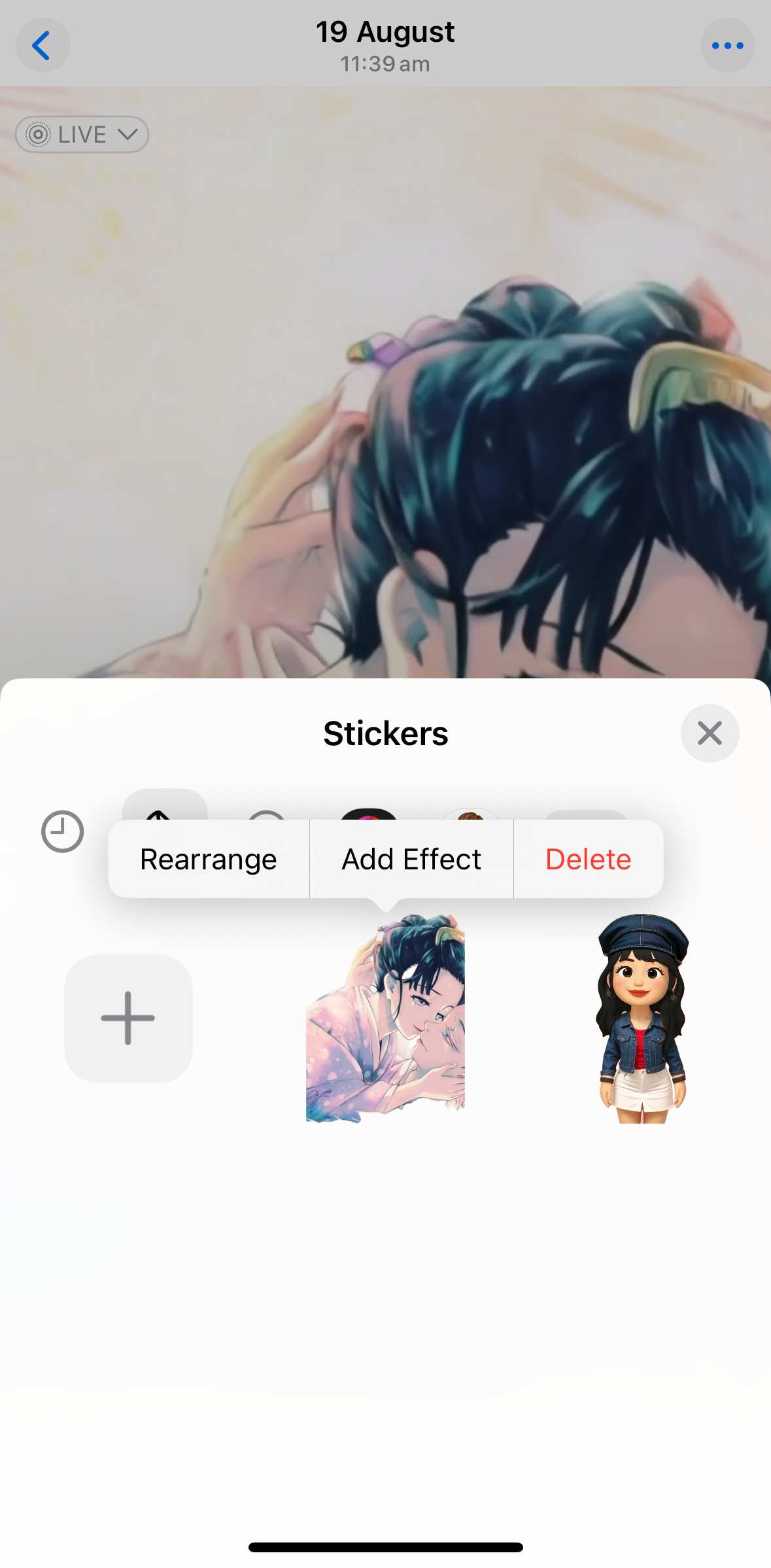
Task: Expand the LIVE photo dropdown
Action: (82, 135)
